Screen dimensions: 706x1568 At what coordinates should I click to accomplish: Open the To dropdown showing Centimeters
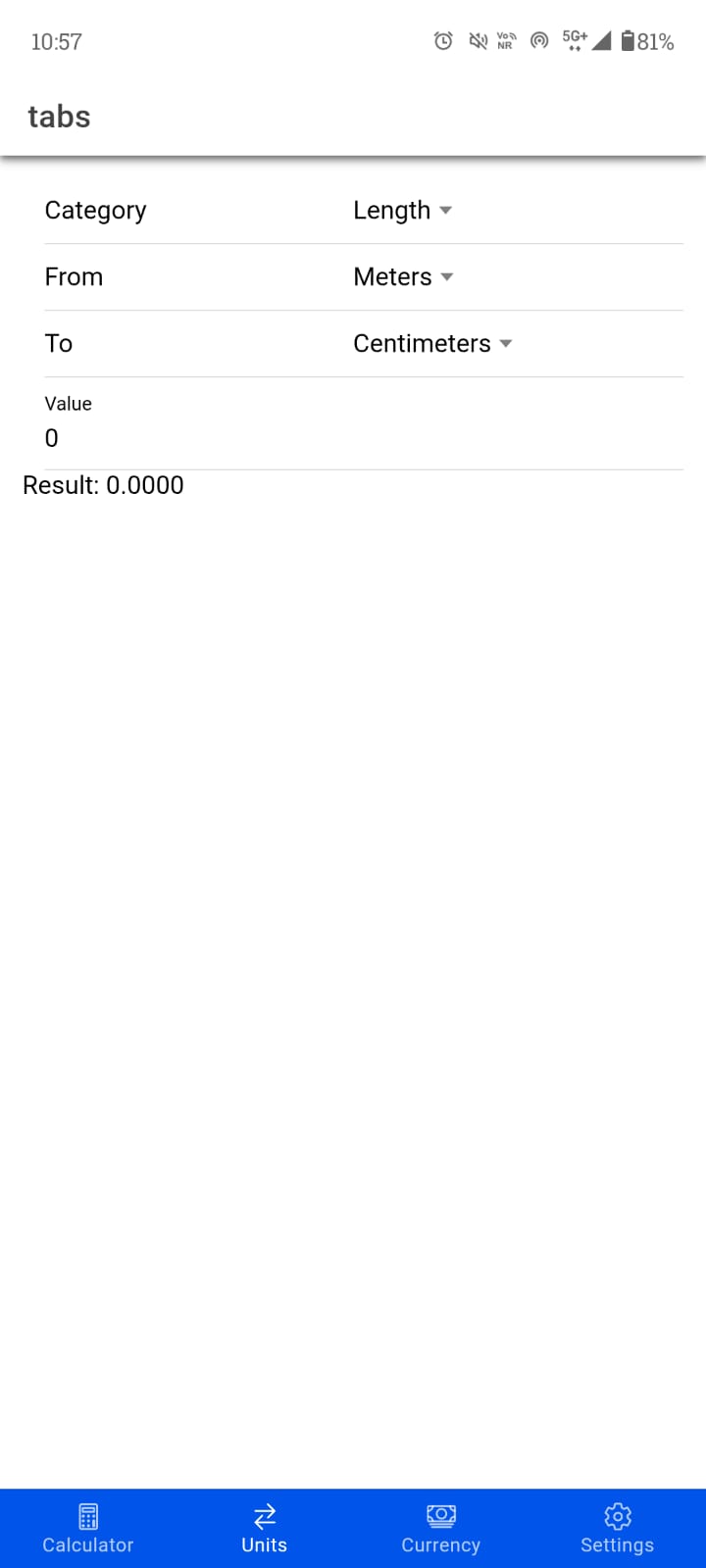coord(432,343)
